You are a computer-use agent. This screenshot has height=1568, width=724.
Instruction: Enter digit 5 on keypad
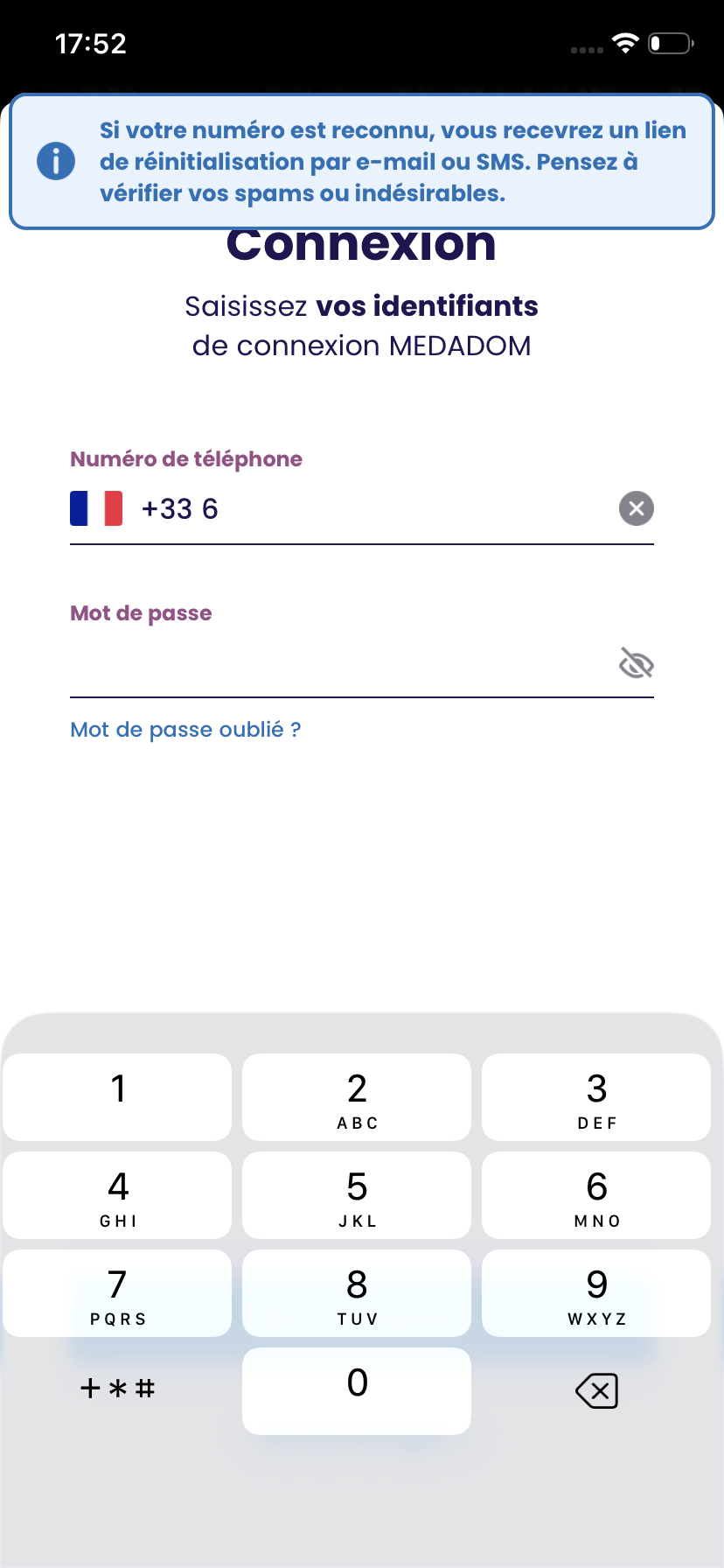357,1194
